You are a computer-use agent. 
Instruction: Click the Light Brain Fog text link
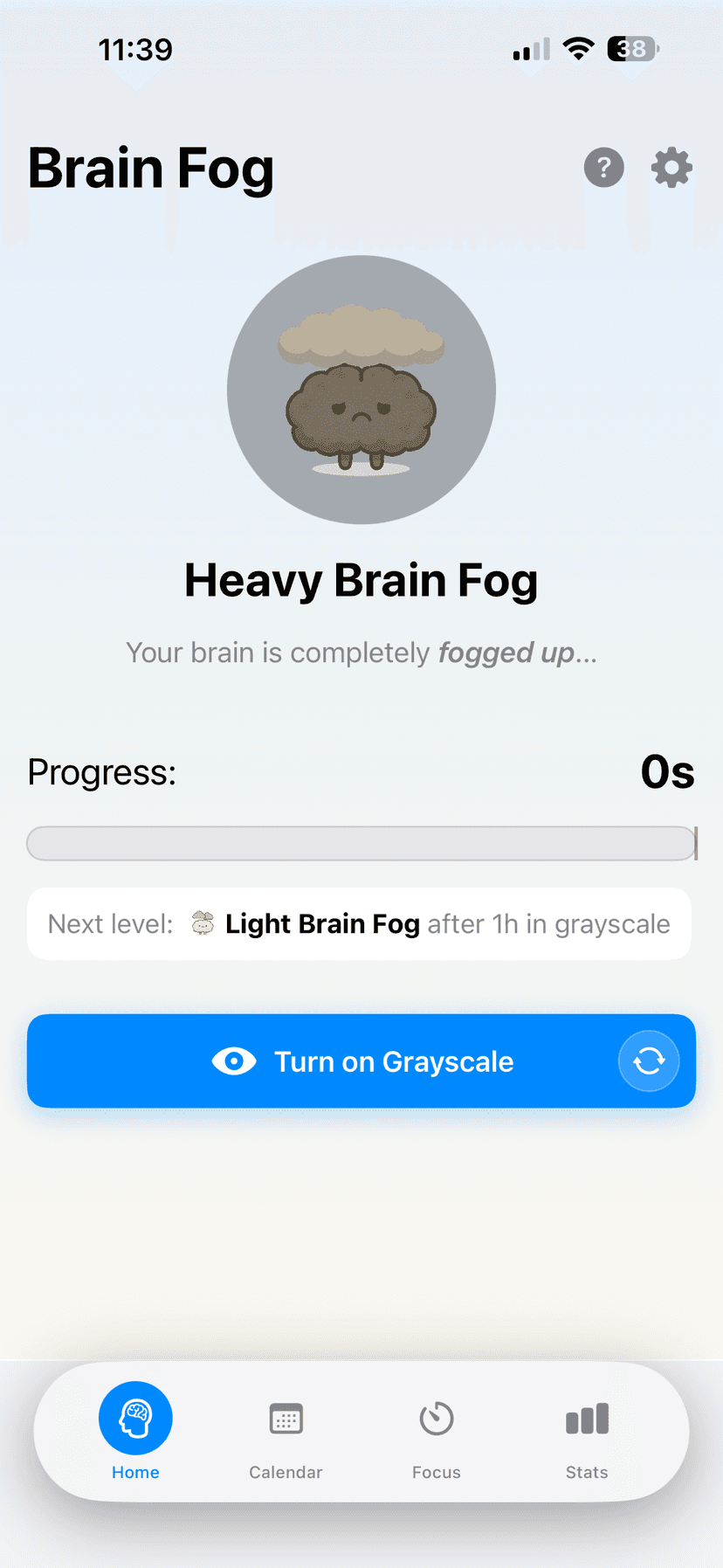(x=322, y=923)
